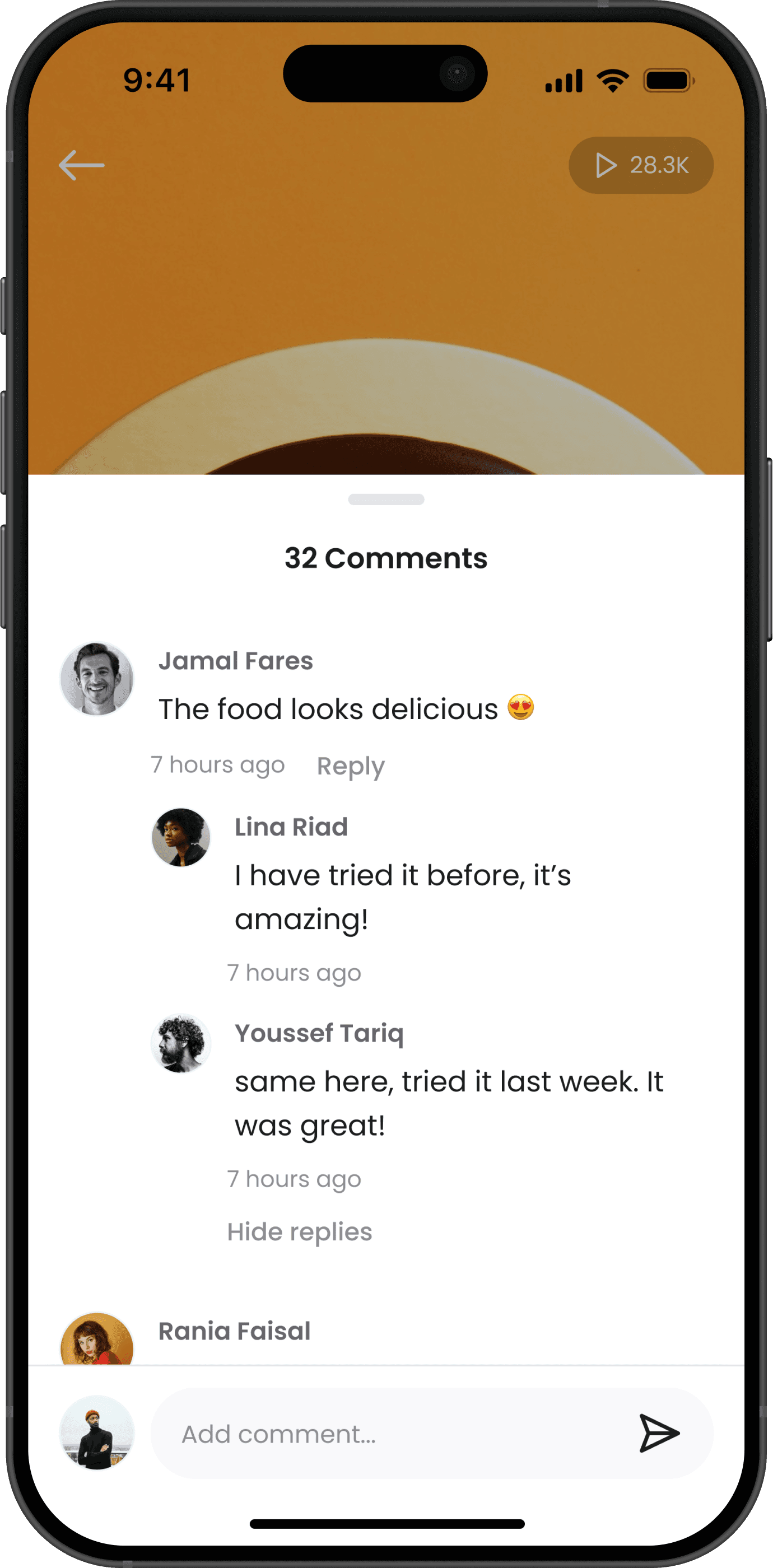The width and height of the screenshot is (773, 1568).
Task: Reply to Jamal Fares' comment
Action: pyautogui.click(x=351, y=765)
